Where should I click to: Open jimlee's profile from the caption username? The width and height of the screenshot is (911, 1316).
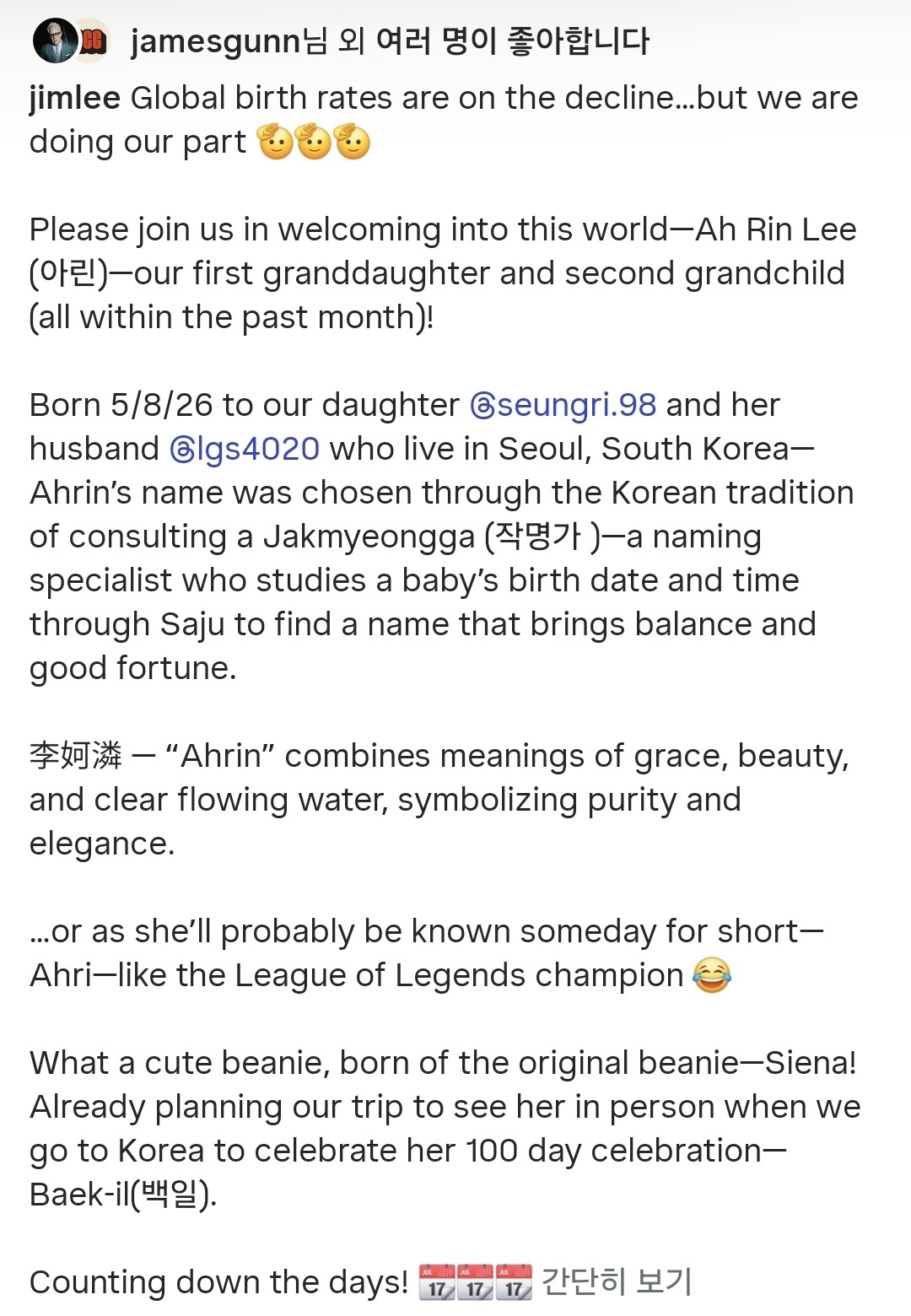click(74, 99)
